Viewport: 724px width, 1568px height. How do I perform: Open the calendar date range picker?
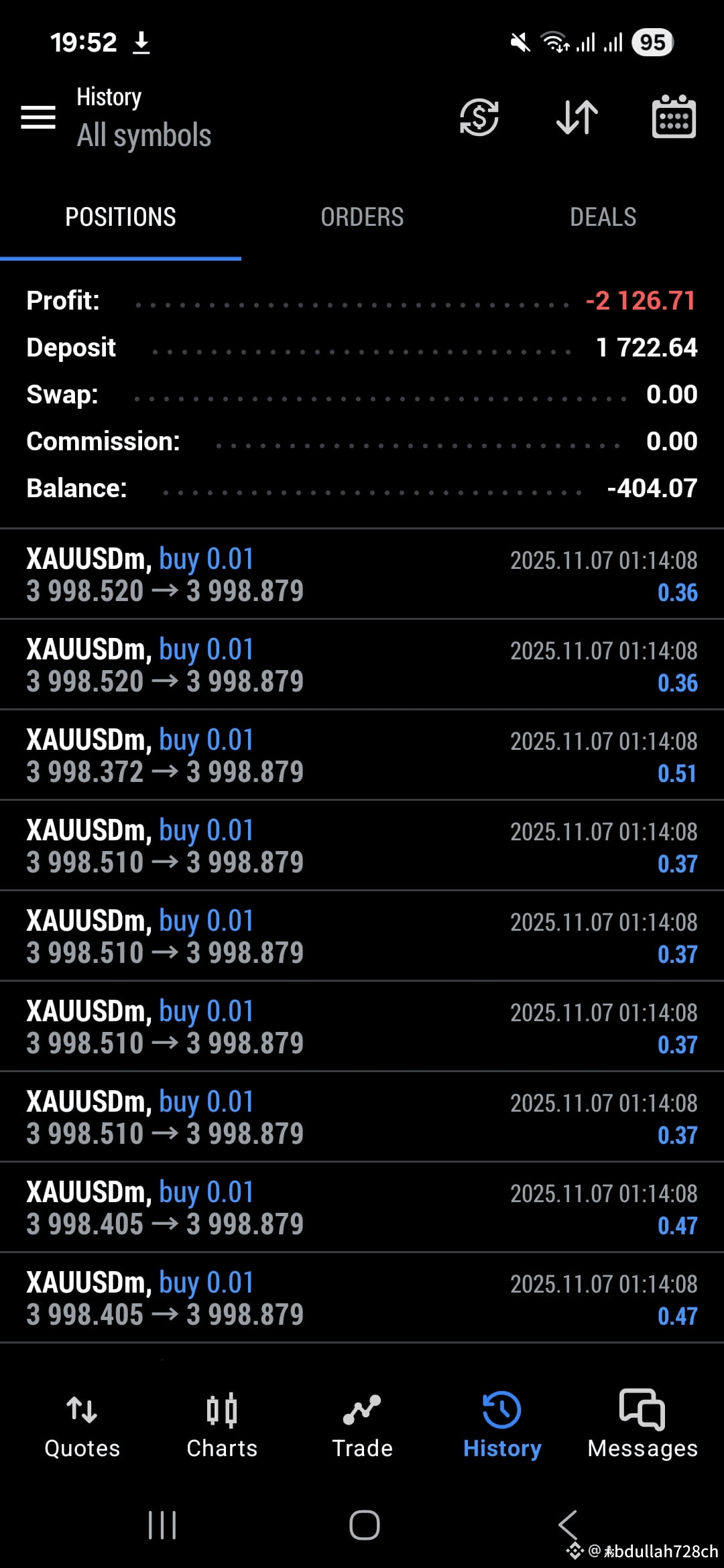[x=674, y=117]
